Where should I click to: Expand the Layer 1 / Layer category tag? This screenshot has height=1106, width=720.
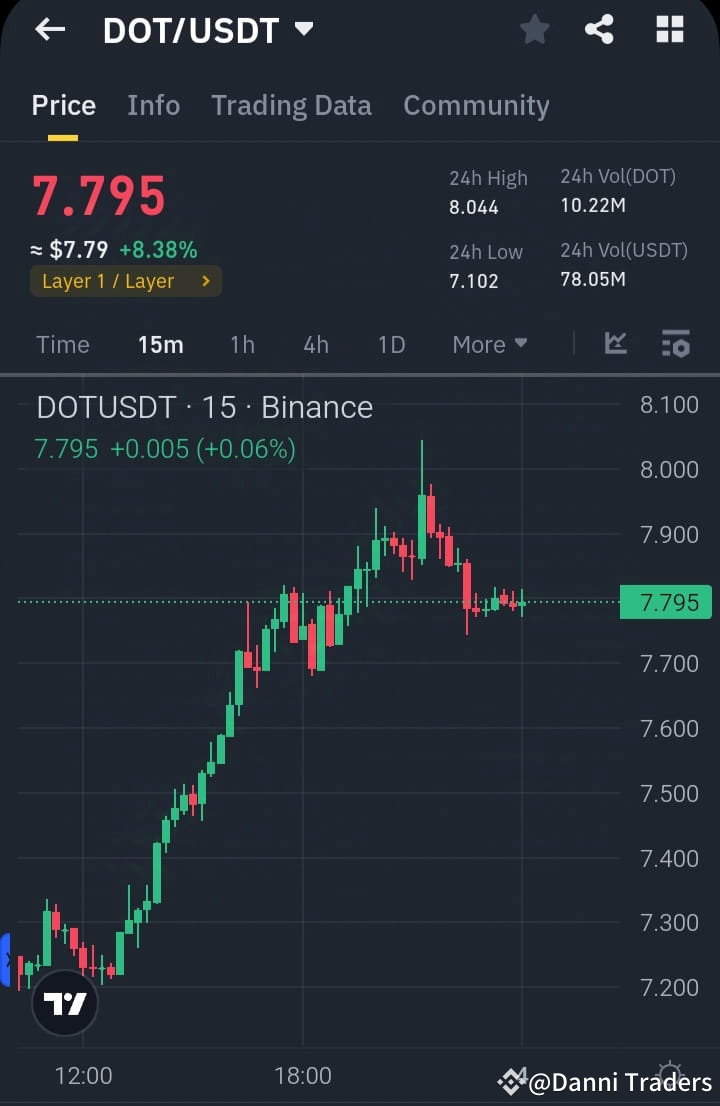click(125, 281)
